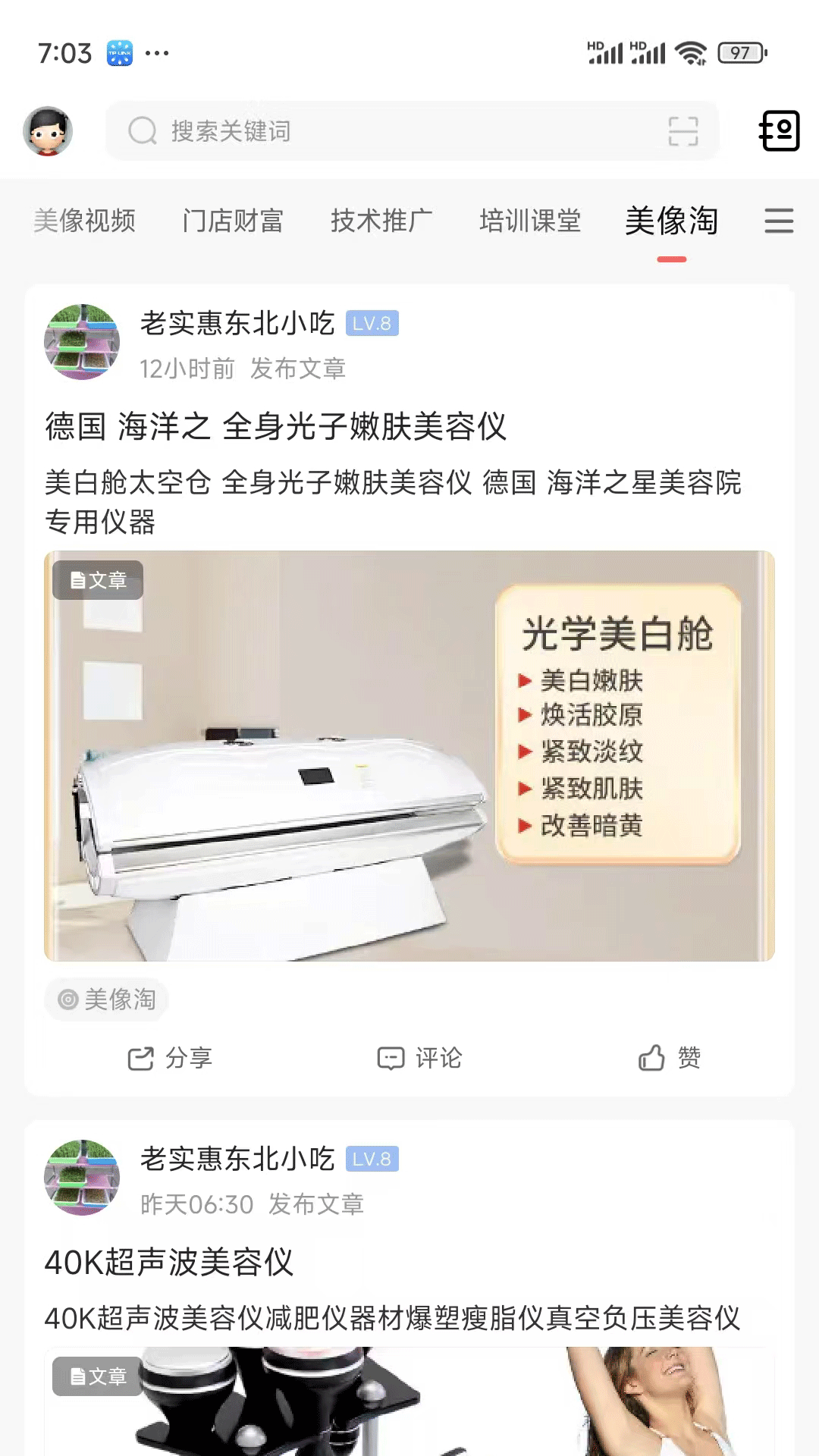Tap the 美像淘 tag chip

[107, 999]
